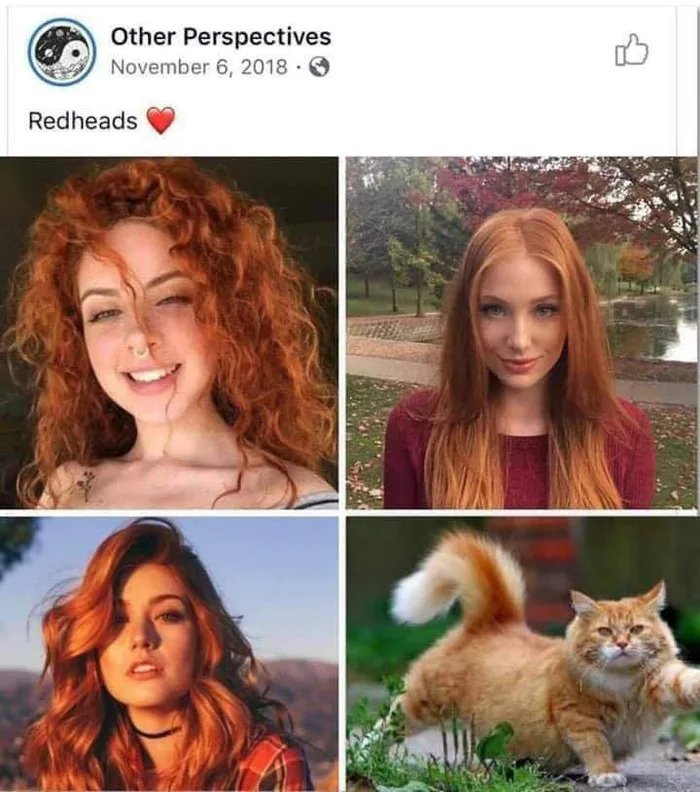Viewport: 700px width, 792px height.
Task: Open the Other Perspectives profile picture
Action: coord(62,52)
